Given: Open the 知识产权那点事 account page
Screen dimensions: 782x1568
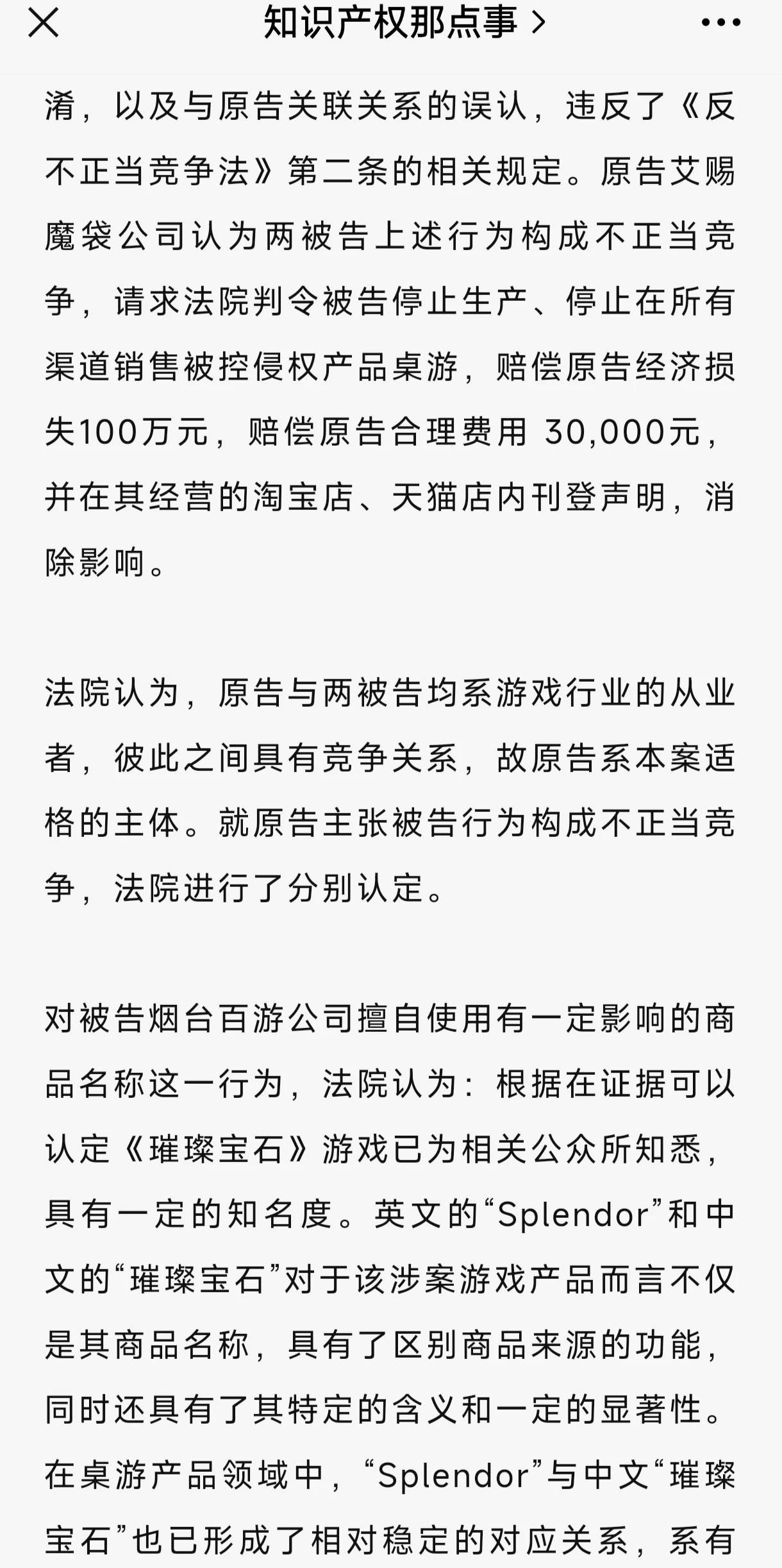Looking at the screenshot, I should [404, 23].
